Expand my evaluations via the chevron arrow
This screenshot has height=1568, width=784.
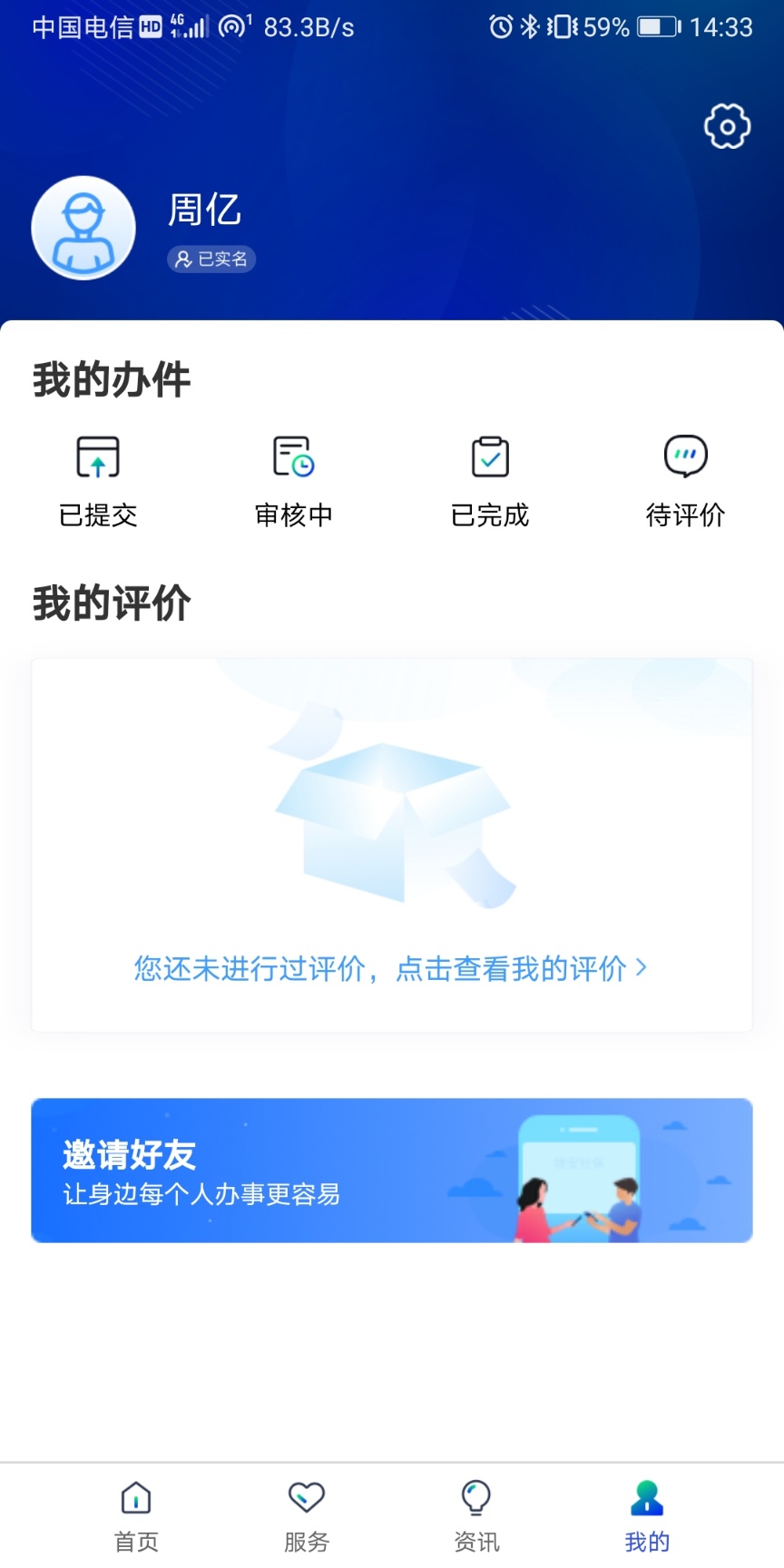642,968
